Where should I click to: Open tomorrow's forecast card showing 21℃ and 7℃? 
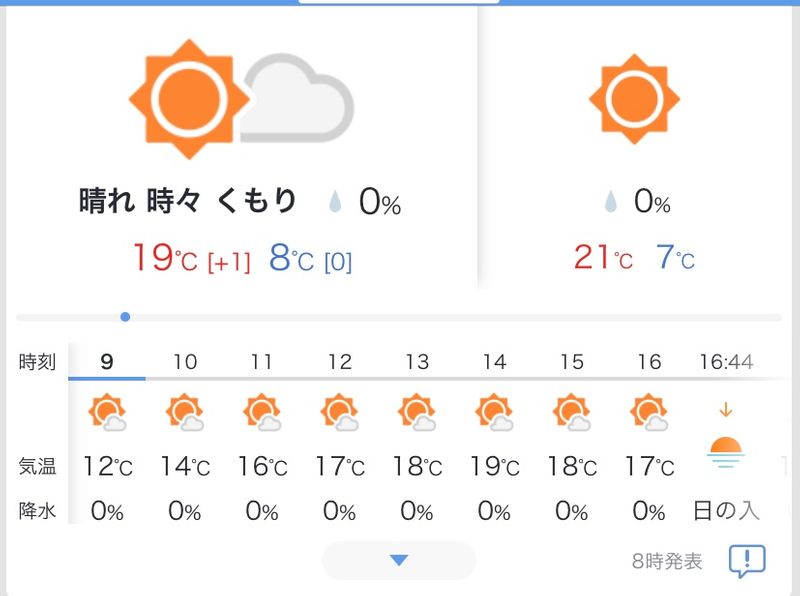634,160
